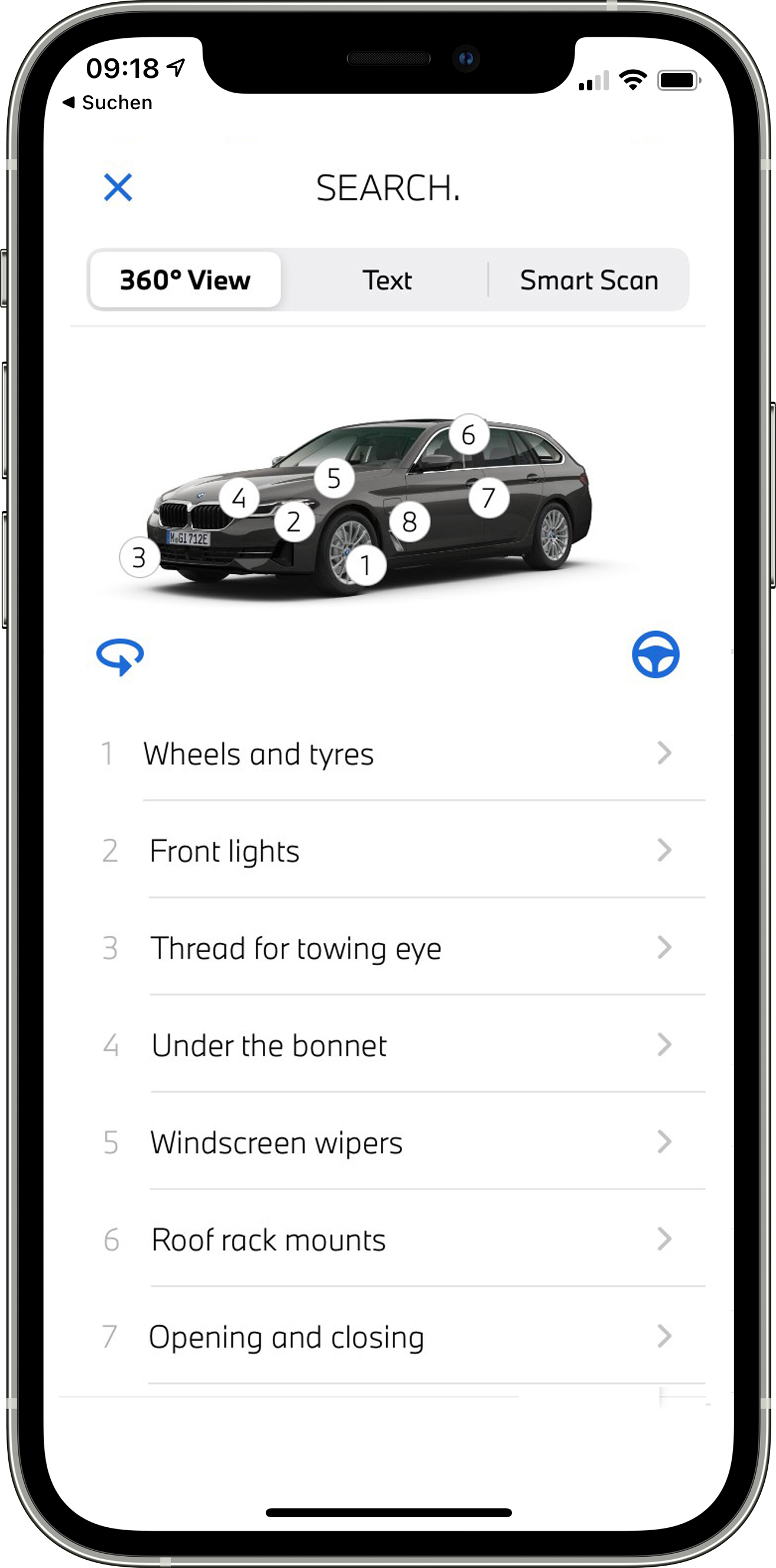Switch to the Text tab
The image size is (776, 1568).
click(387, 280)
